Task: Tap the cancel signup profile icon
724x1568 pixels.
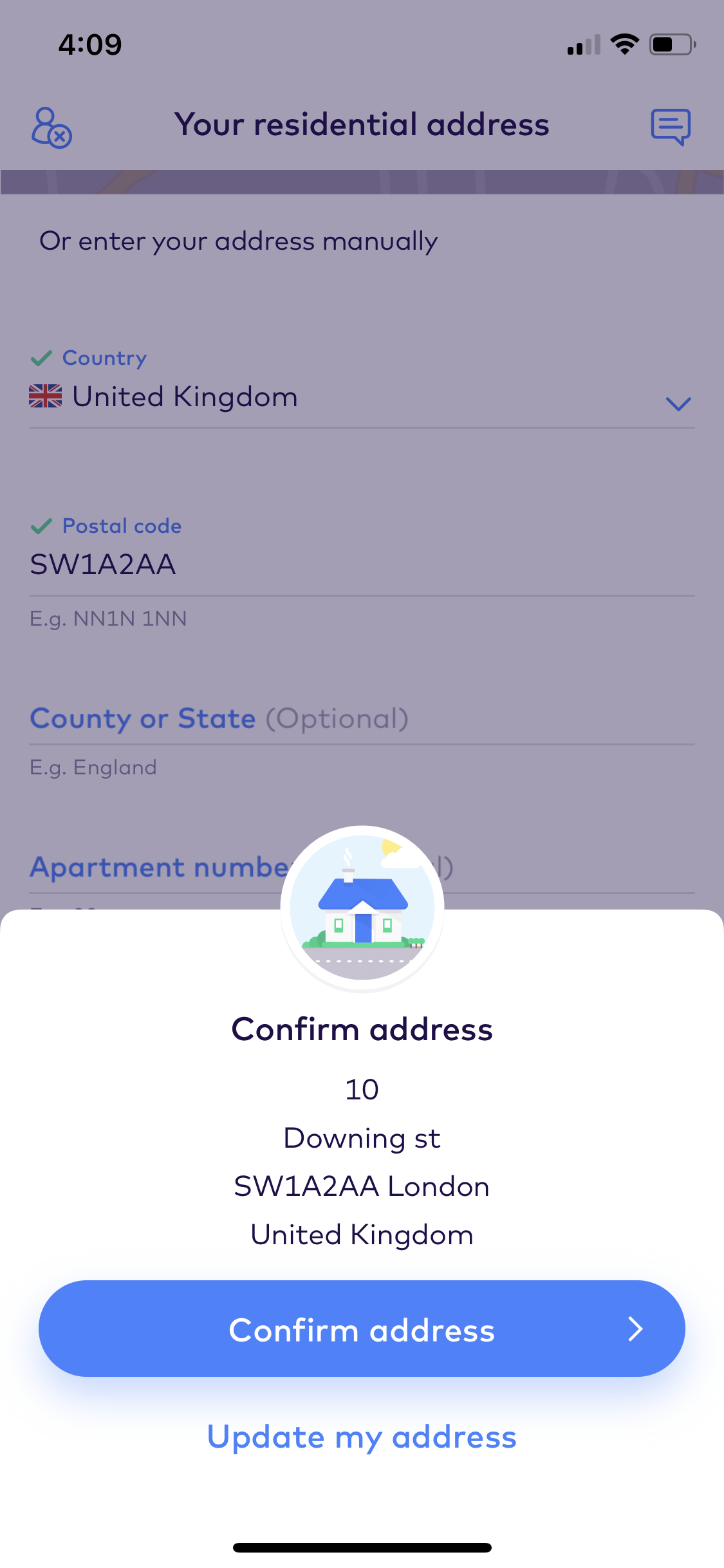Action: tap(51, 127)
